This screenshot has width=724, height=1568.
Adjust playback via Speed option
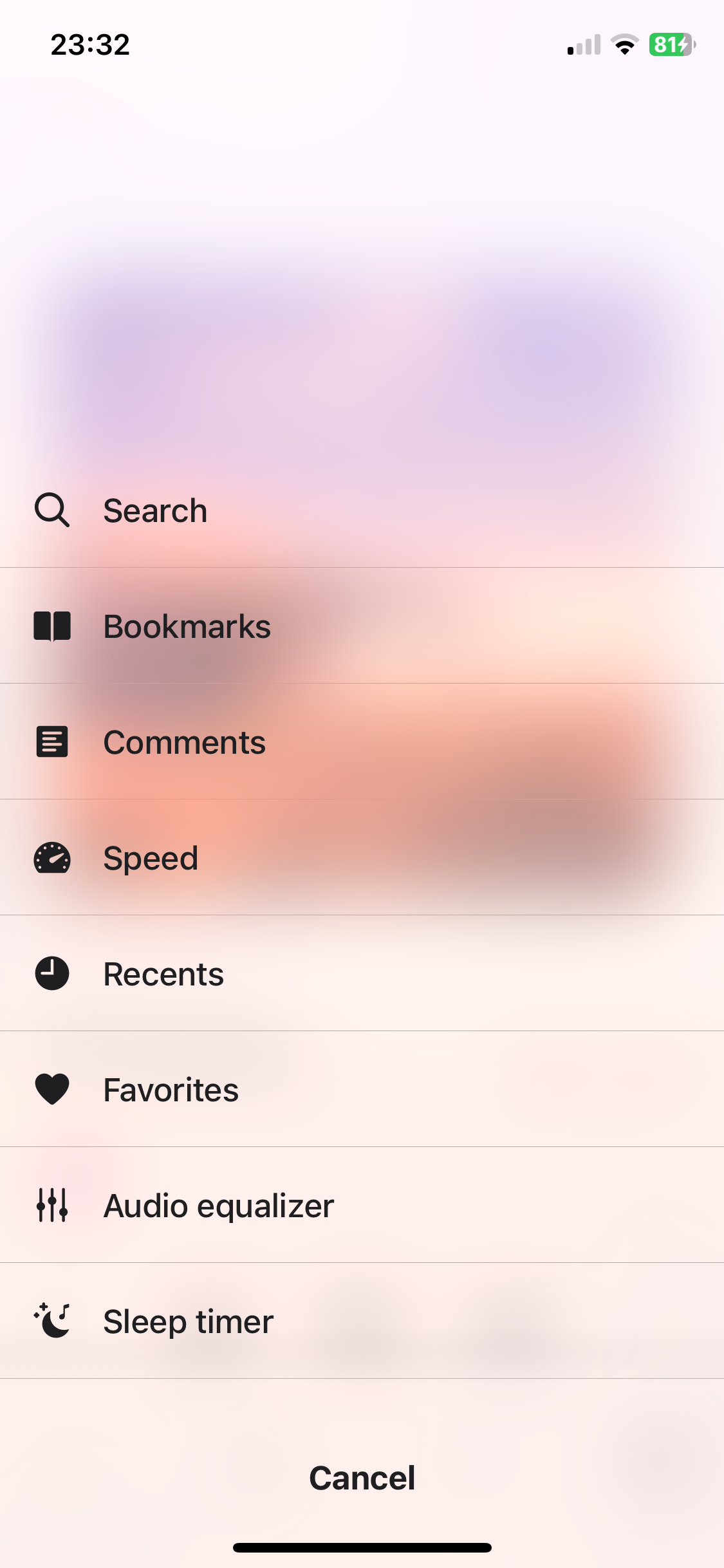(151, 858)
